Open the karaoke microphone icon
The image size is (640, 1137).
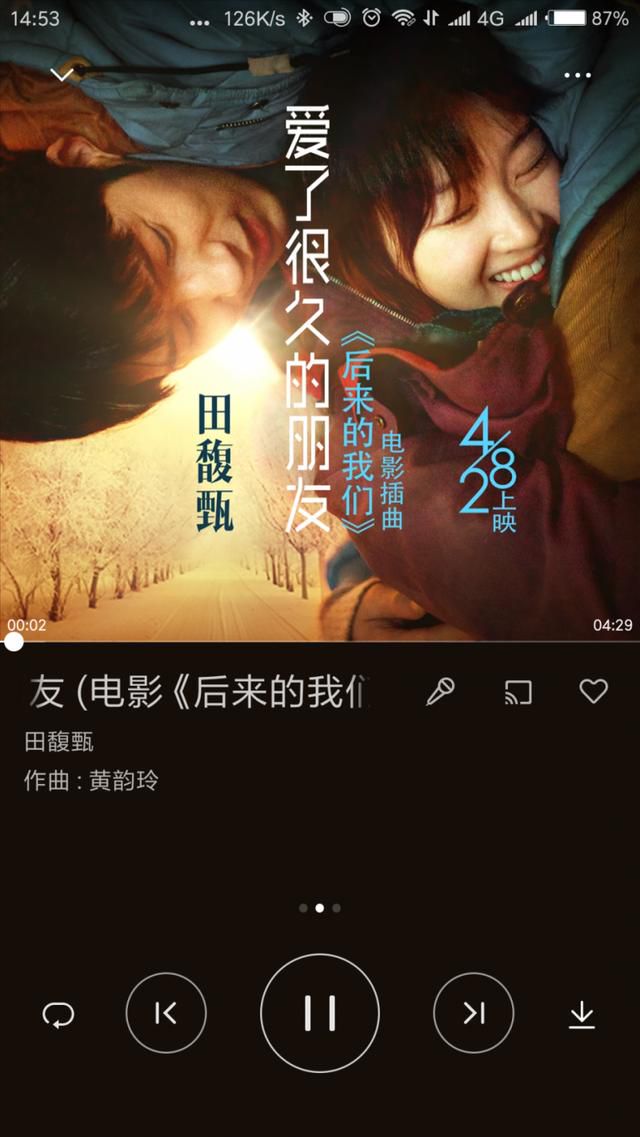(x=441, y=692)
